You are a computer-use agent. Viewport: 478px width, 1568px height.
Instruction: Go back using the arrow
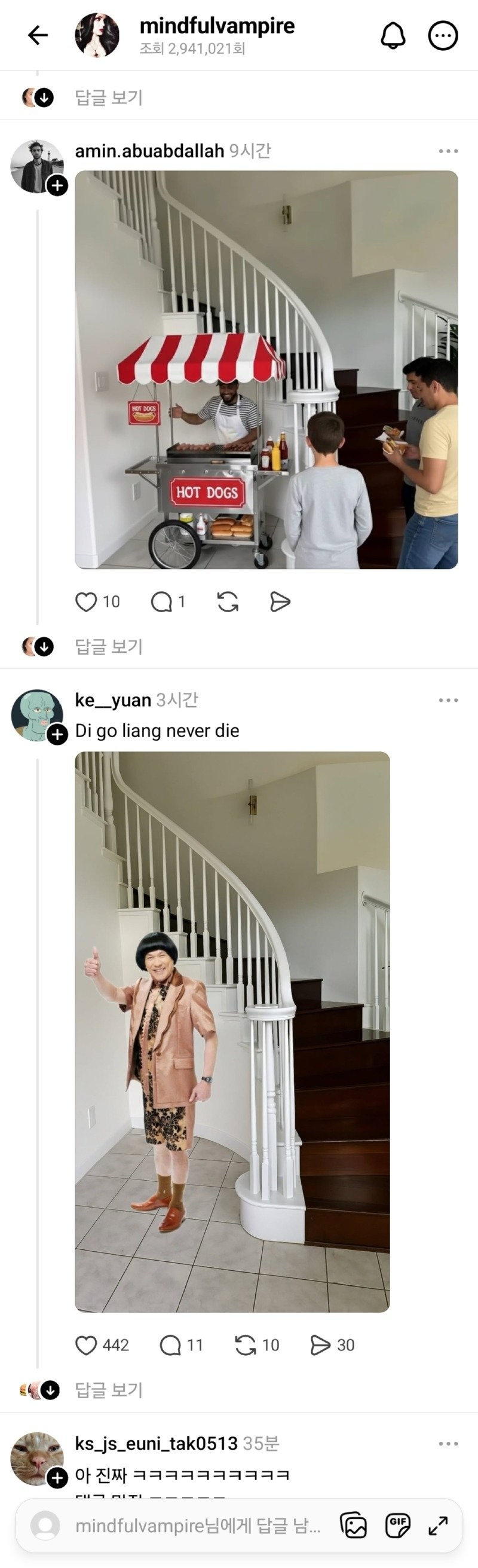(x=38, y=35)
